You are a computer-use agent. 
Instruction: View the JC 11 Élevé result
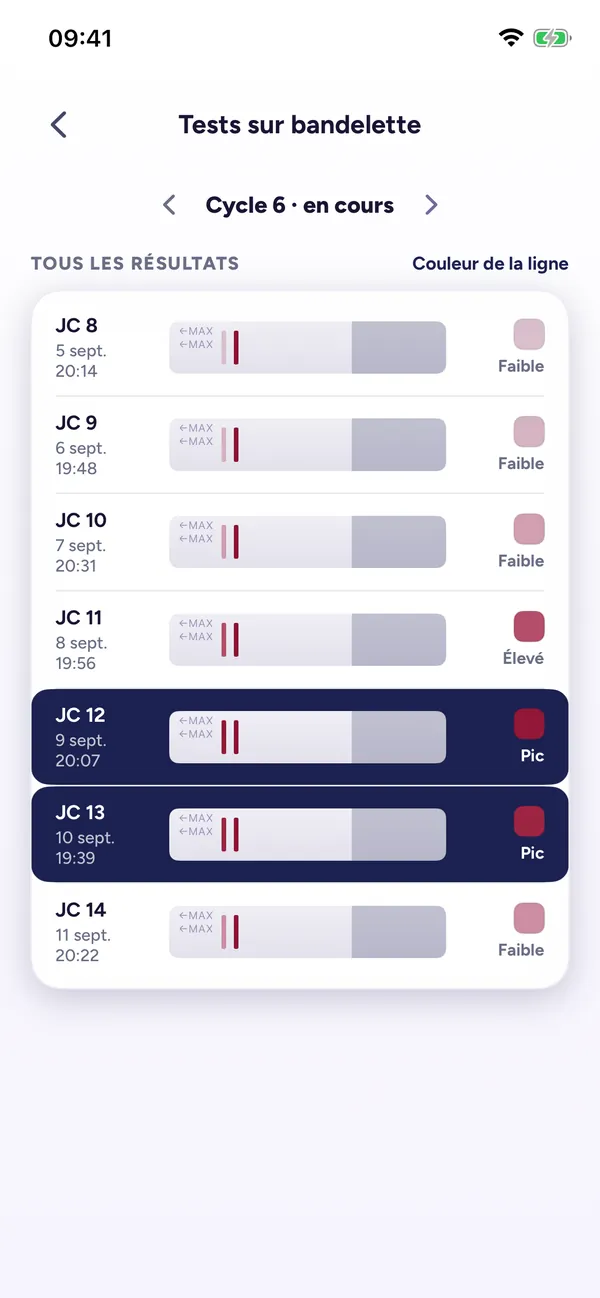[300, 640]
